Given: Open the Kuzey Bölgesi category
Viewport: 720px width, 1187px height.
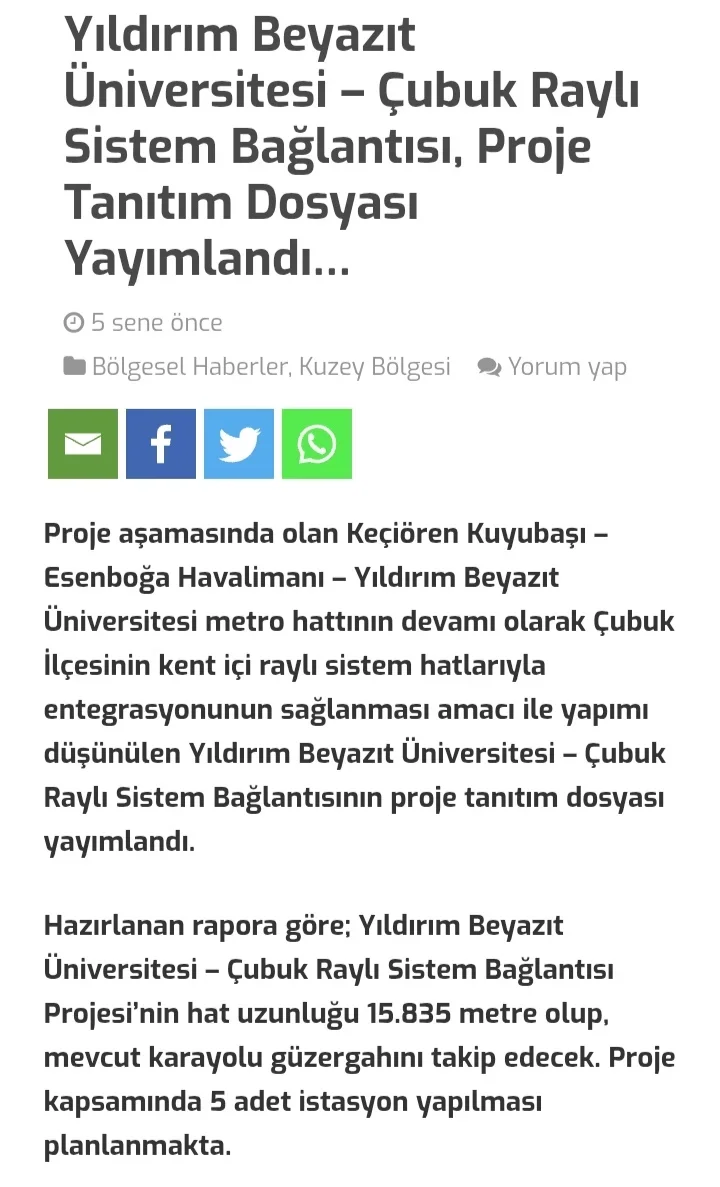Looking at the screenshot, I should [375, 367].
